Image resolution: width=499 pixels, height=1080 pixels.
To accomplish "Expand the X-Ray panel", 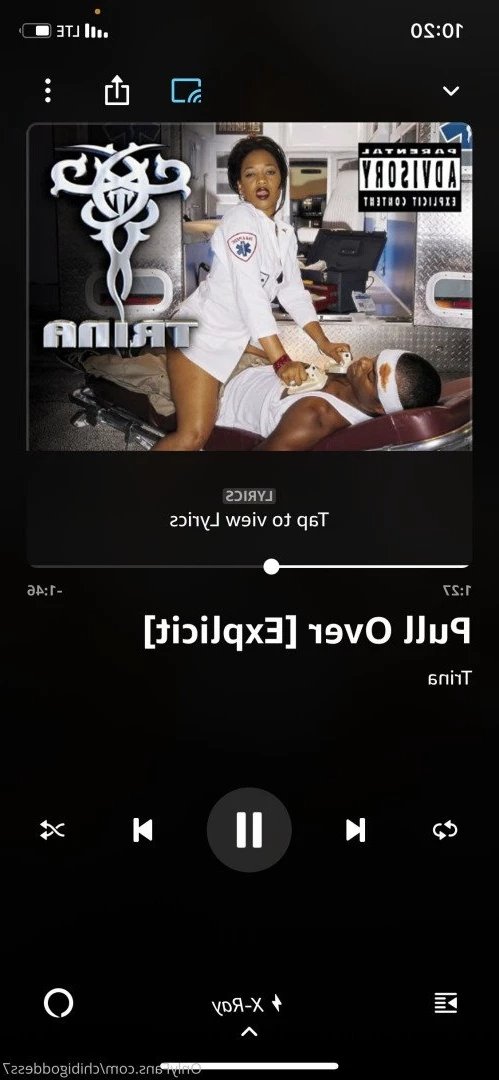I will [249, 1012].
